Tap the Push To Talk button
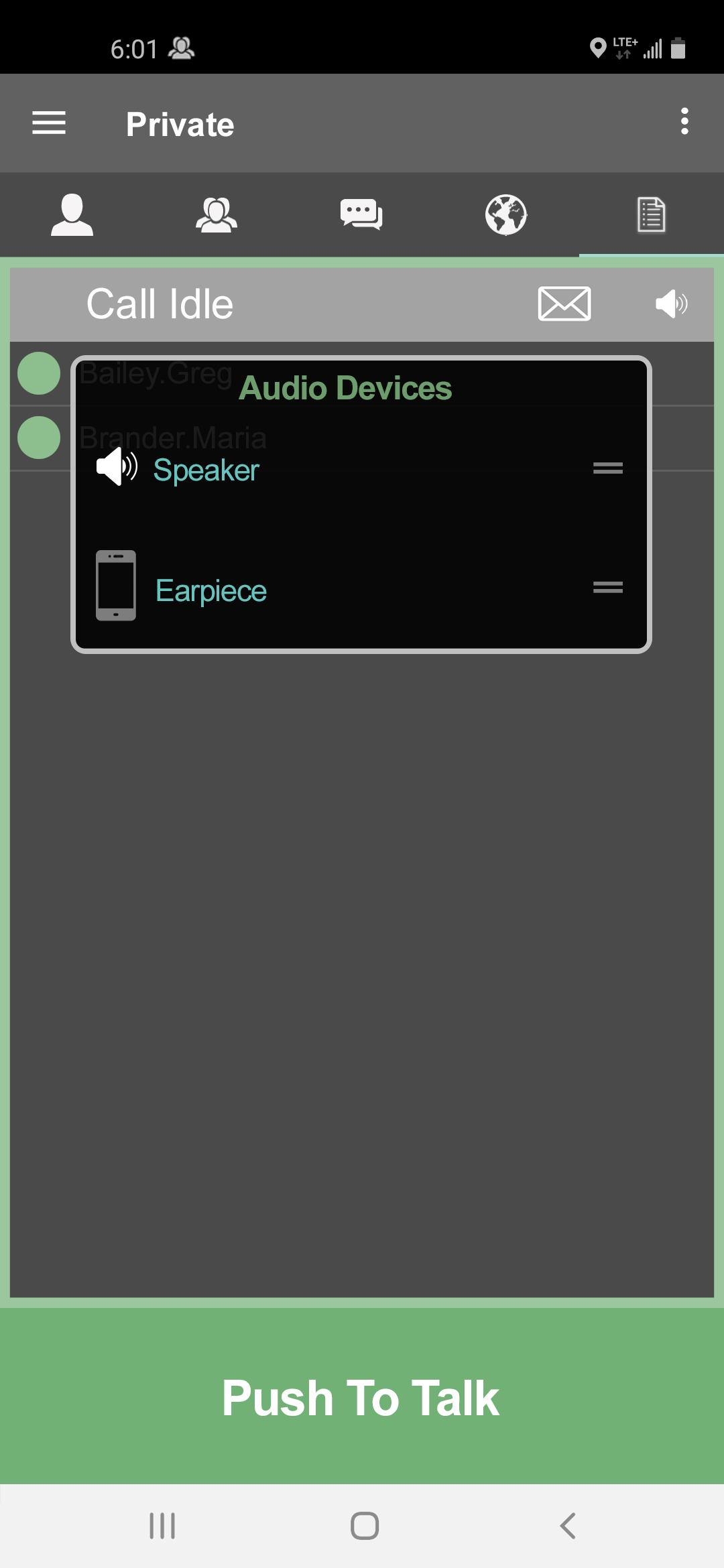724x1568 pixels. pyautogui.click(x=362, y=1397)
